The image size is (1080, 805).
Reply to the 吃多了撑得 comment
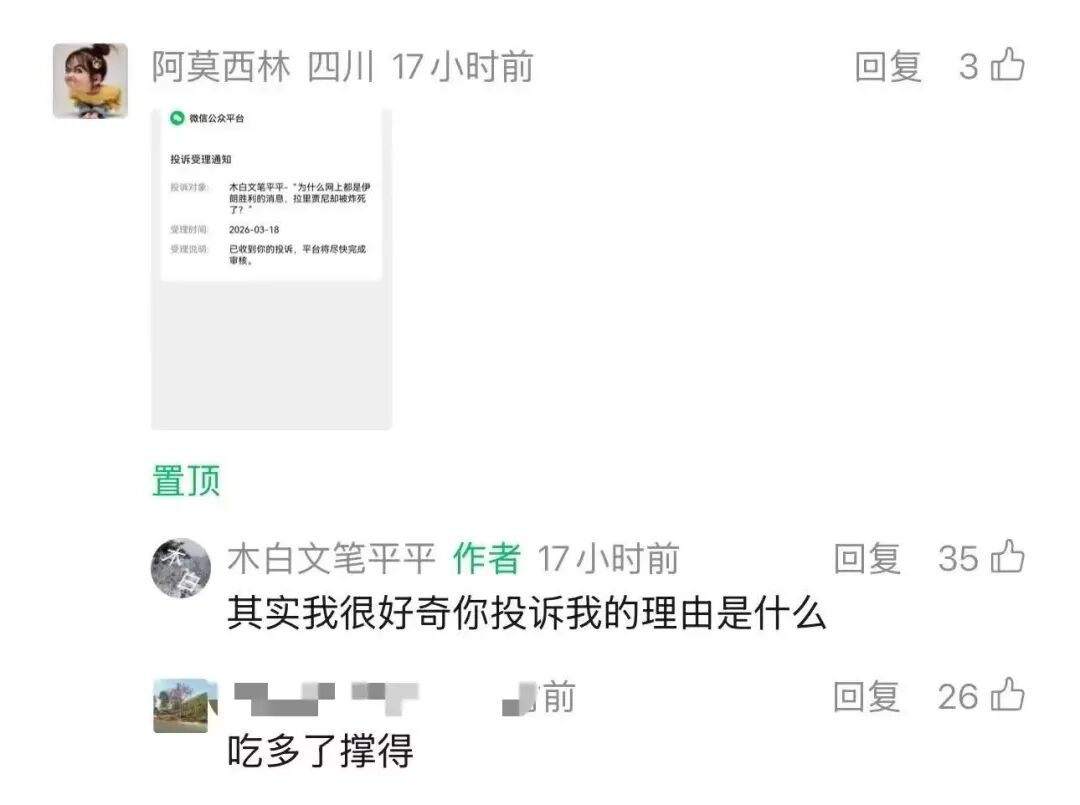click(x=866, y=697)
